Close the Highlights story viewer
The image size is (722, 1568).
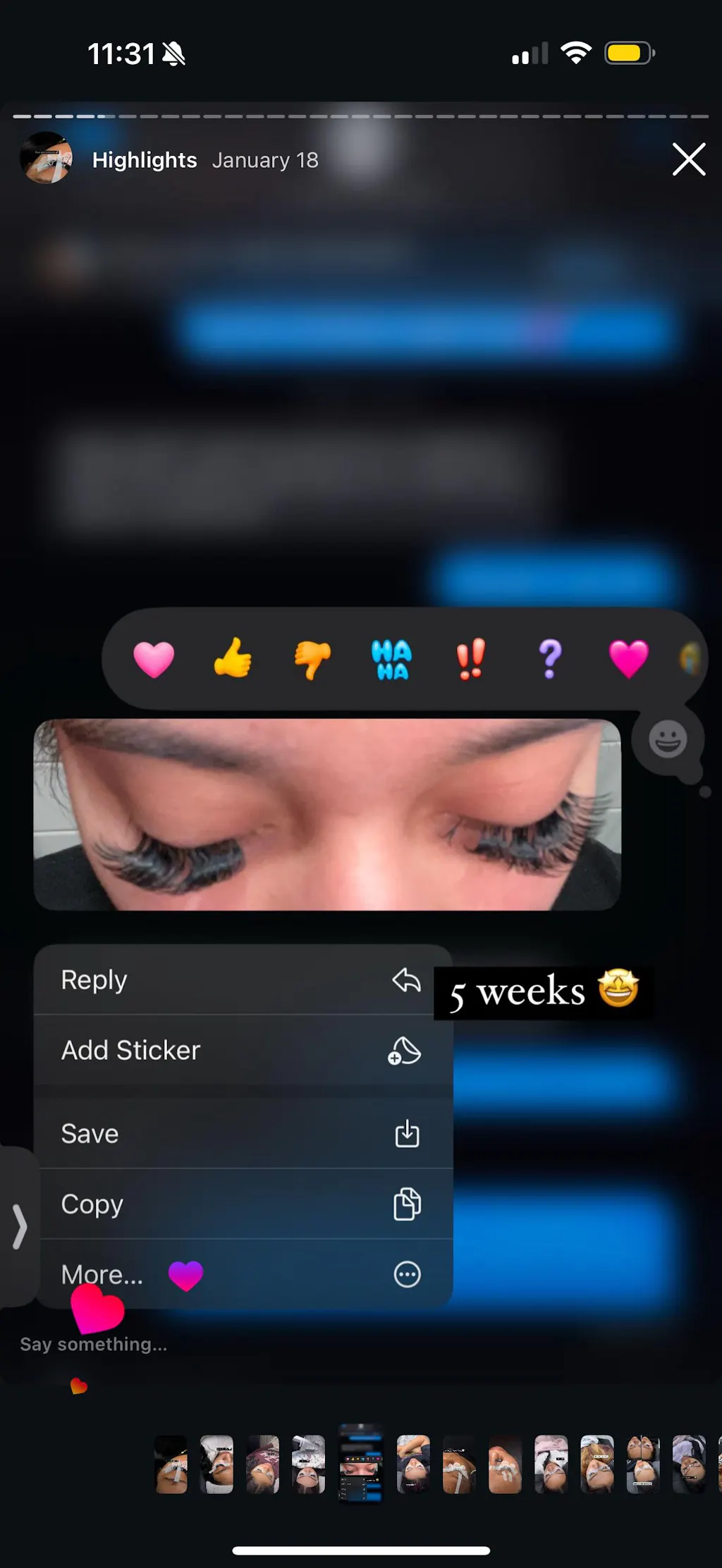tap(688, 159)
